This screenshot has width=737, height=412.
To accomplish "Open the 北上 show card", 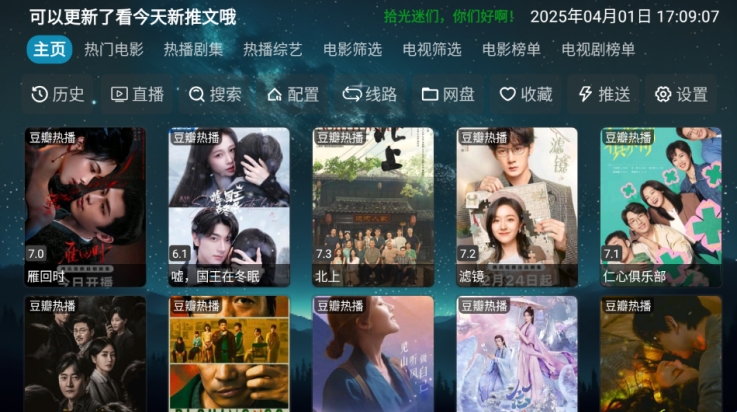I will point(373,207).
